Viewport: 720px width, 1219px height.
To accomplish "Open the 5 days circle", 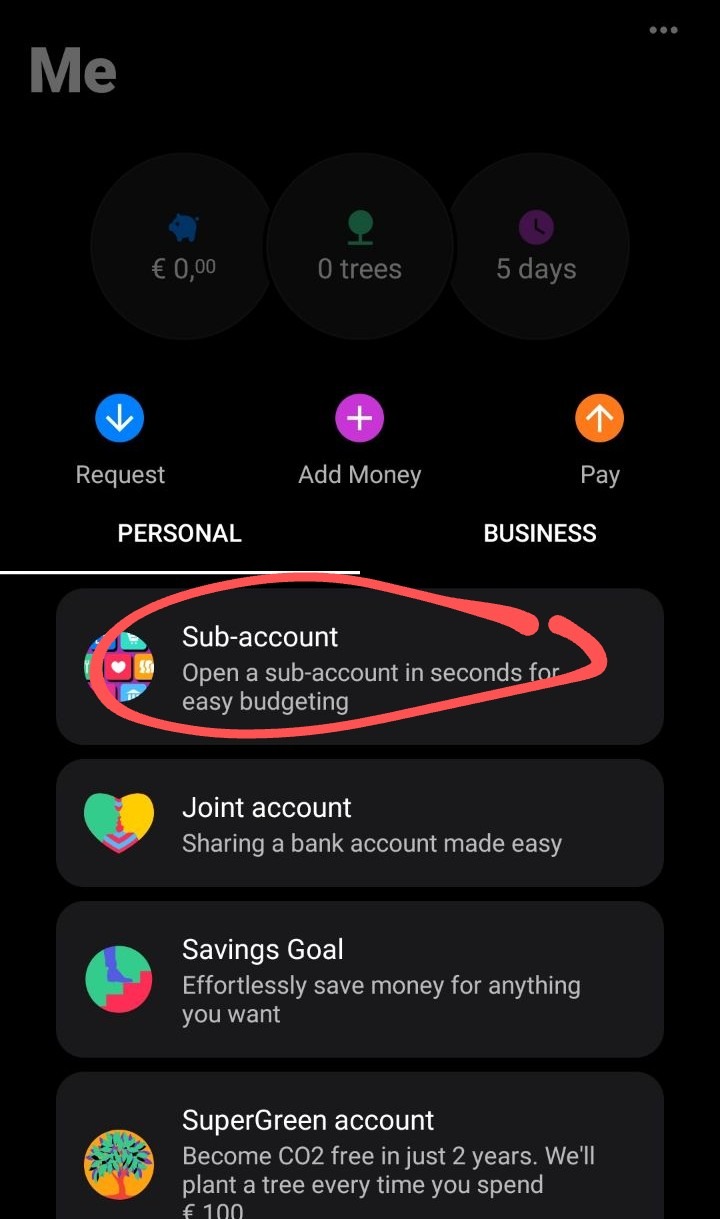I will coord(537,247).
